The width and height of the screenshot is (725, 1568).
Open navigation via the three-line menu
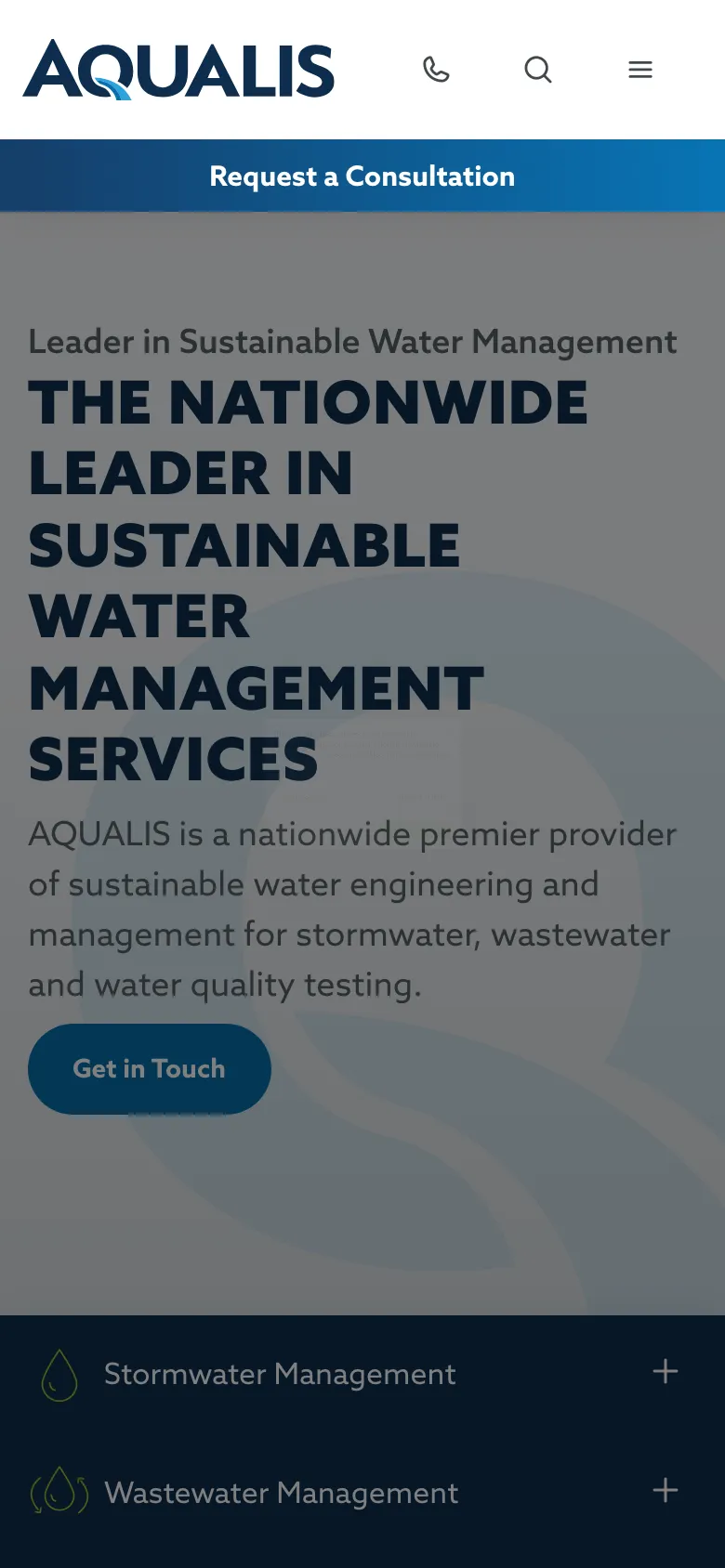[x=639, y=69]
